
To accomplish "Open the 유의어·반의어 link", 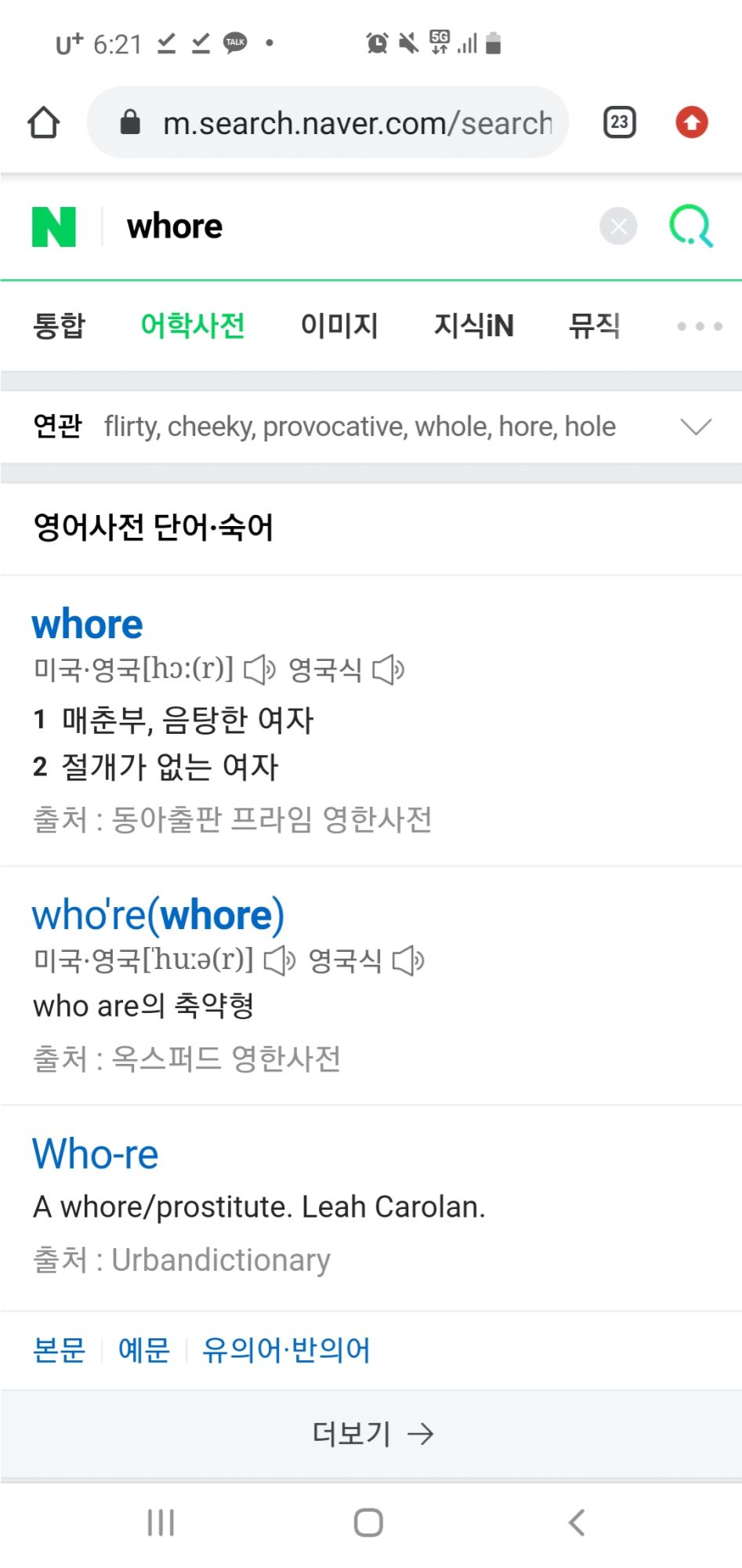I will click(286, 1350).
